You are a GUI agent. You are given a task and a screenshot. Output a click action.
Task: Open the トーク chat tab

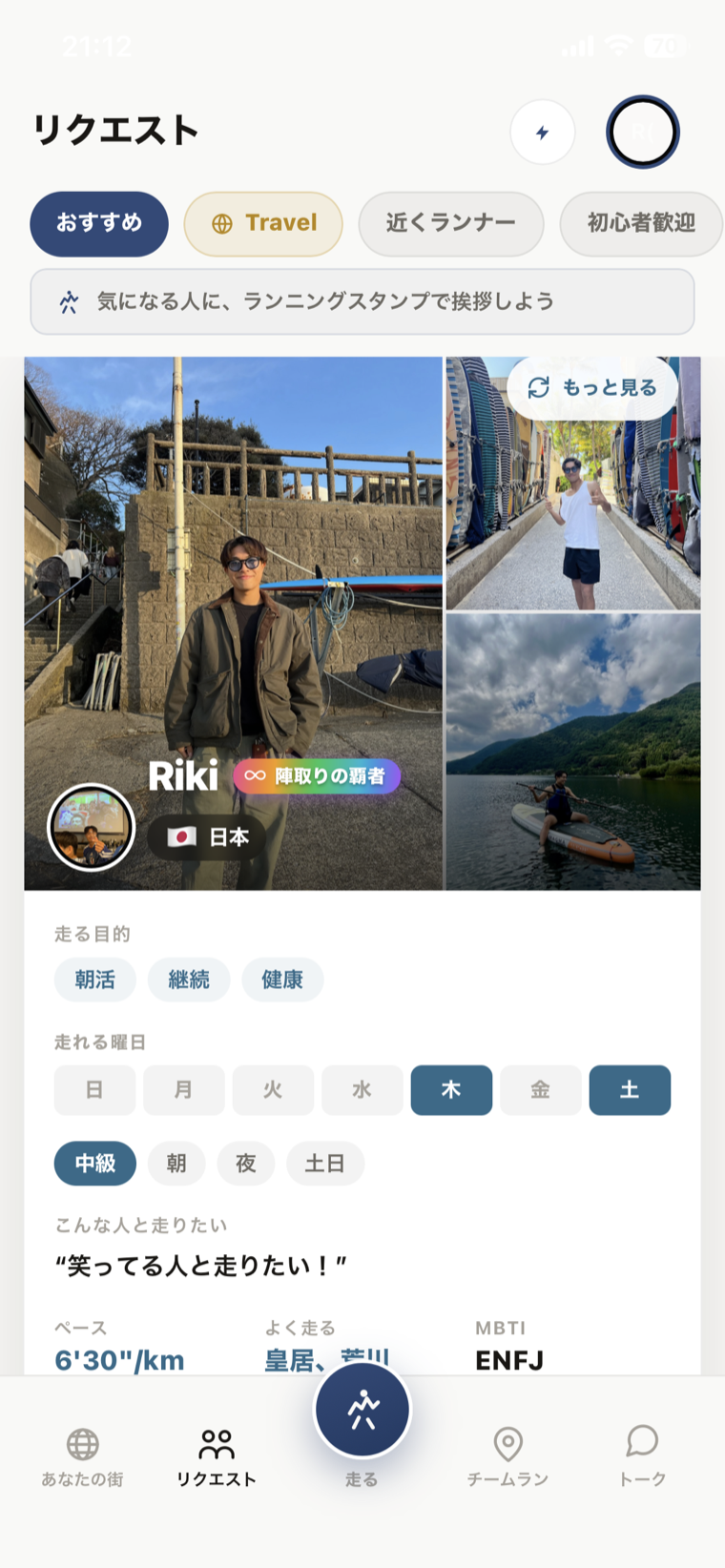[x=642, y=1457]
